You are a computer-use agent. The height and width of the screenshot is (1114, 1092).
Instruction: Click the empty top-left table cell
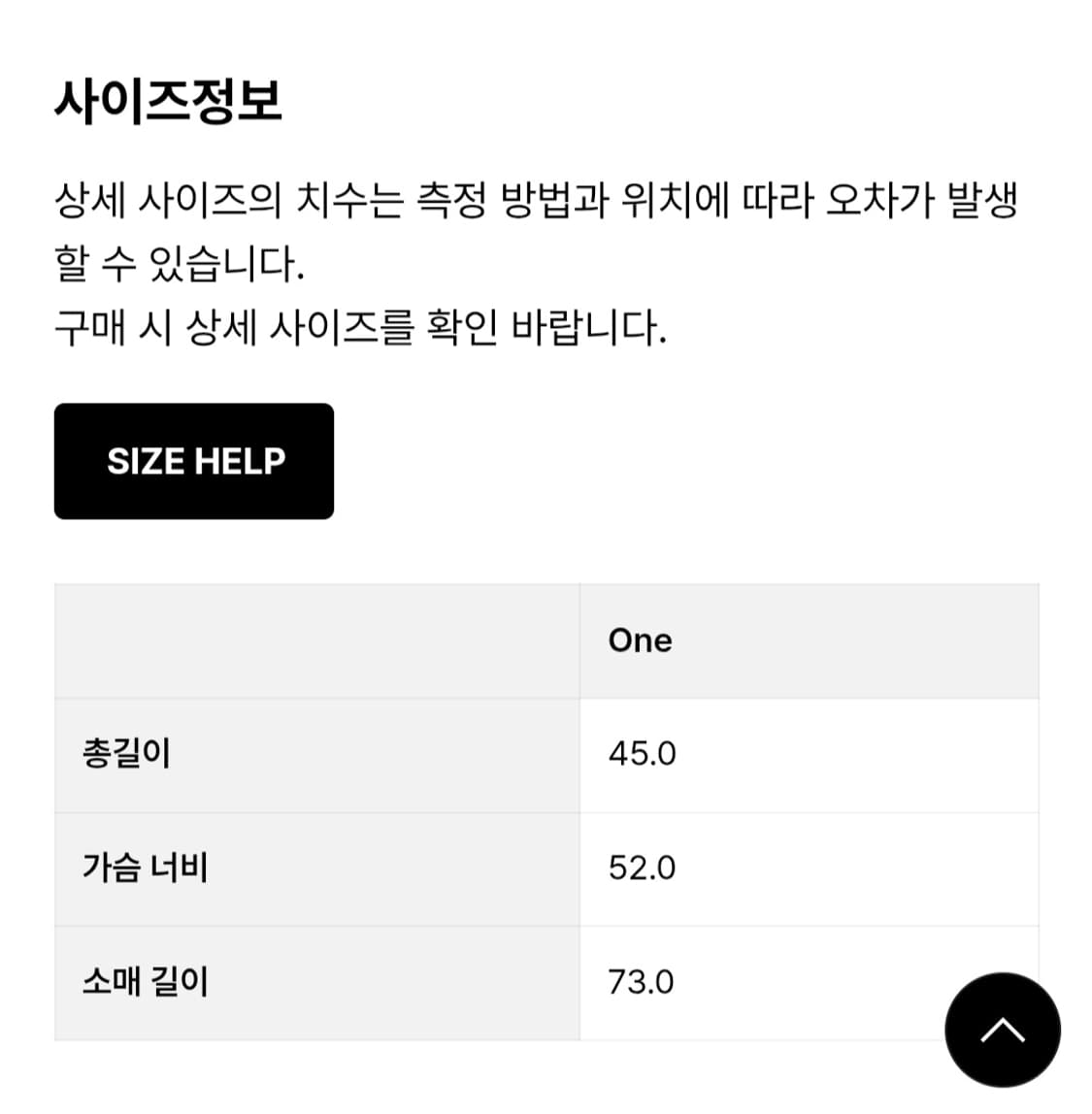pos(315,639)
